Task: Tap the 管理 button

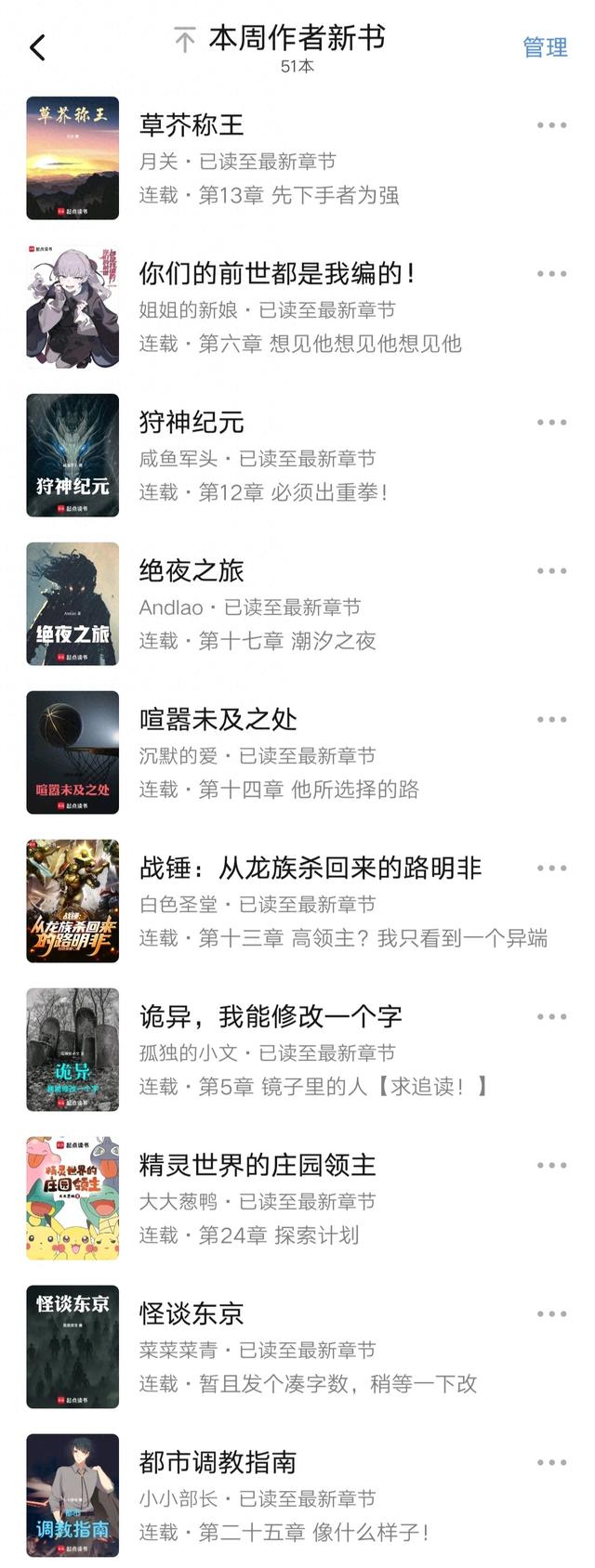Action: click(545, 47)
